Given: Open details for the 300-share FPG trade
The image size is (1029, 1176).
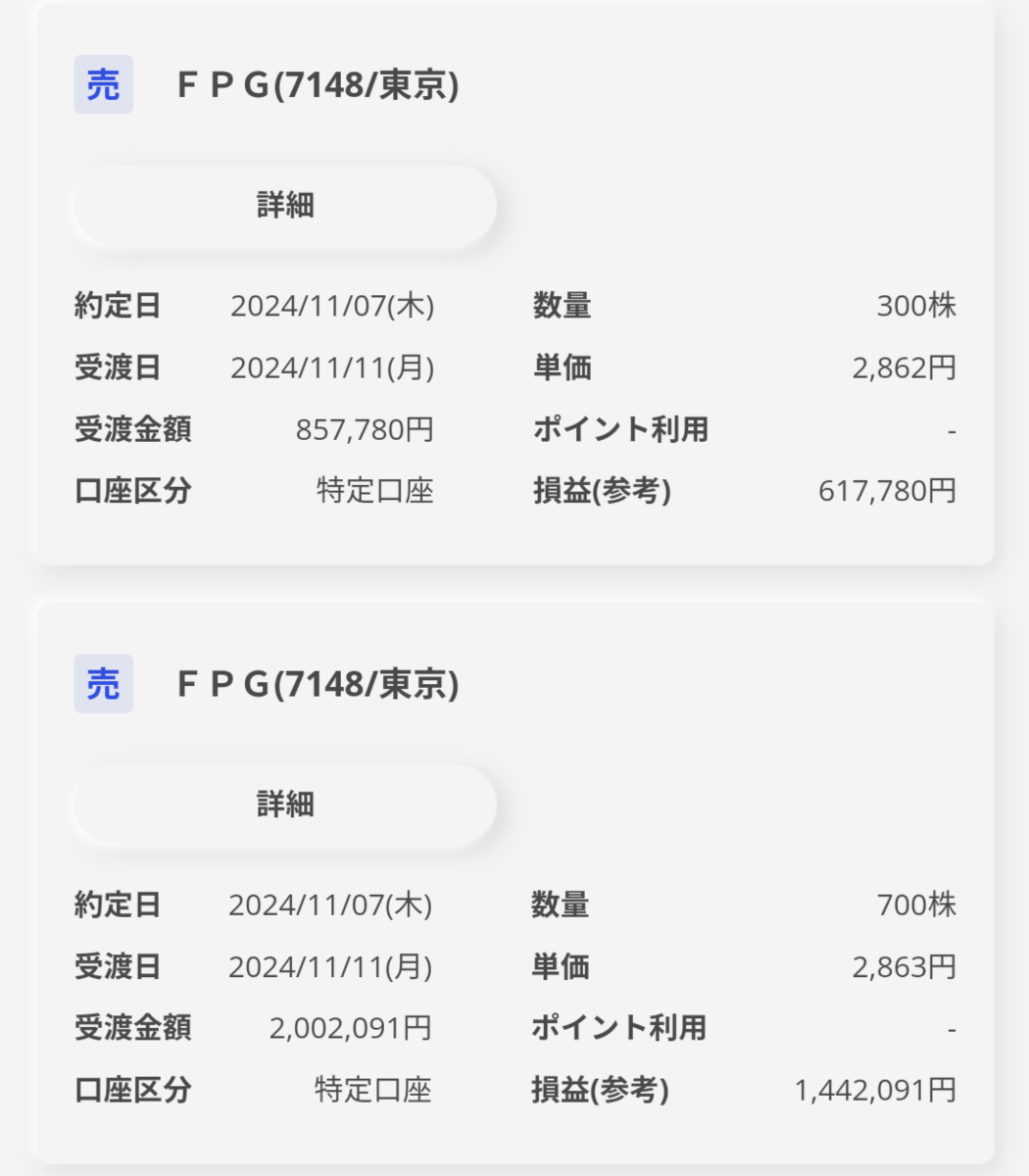Looking at the screenshot, I should click(282, 206).
